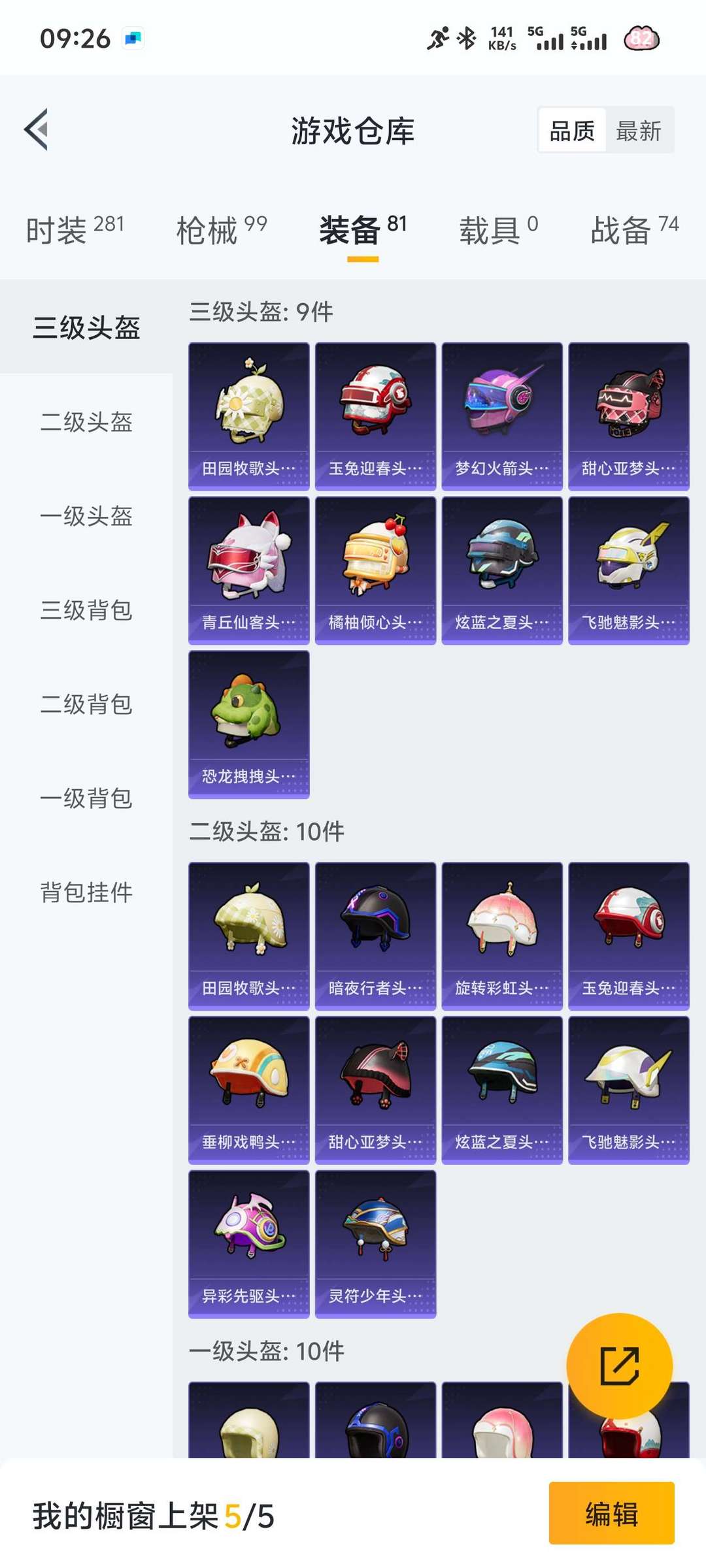Screen dimensions: 706x1568
Task: Switch to the 枪械 tab
Action: click(x=222, y=230)
